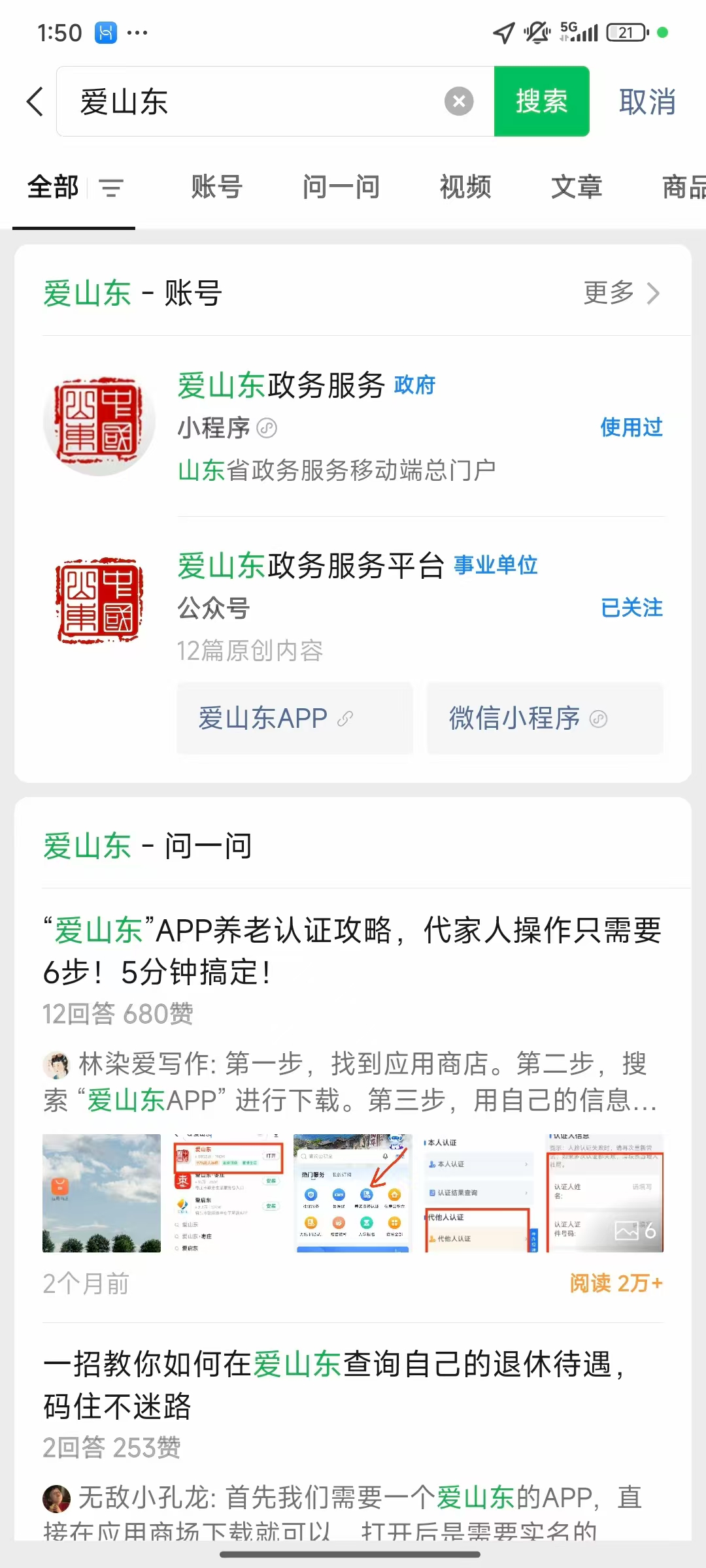Image resolution: width=706 pixels, height=1568 pixels.
Task: Cancel the search with 取消
Action: pyautogui.click(x=647, y=102)
